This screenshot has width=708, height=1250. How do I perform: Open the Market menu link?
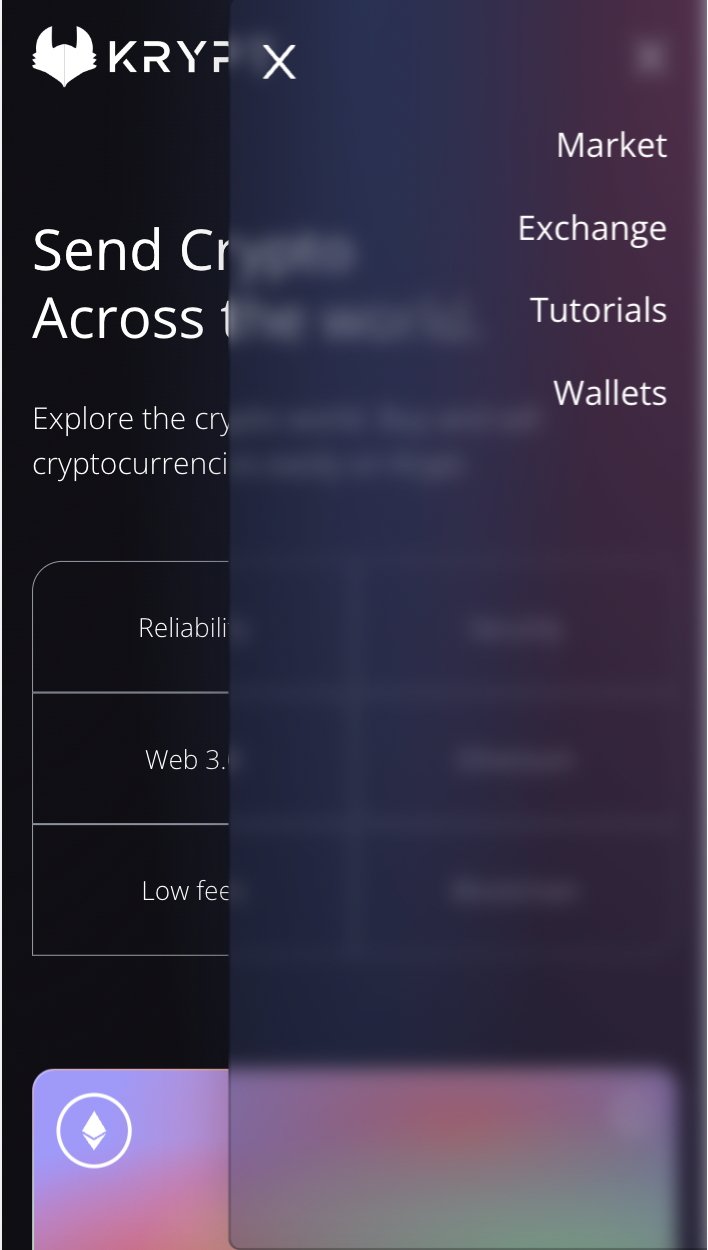point(611,145)
